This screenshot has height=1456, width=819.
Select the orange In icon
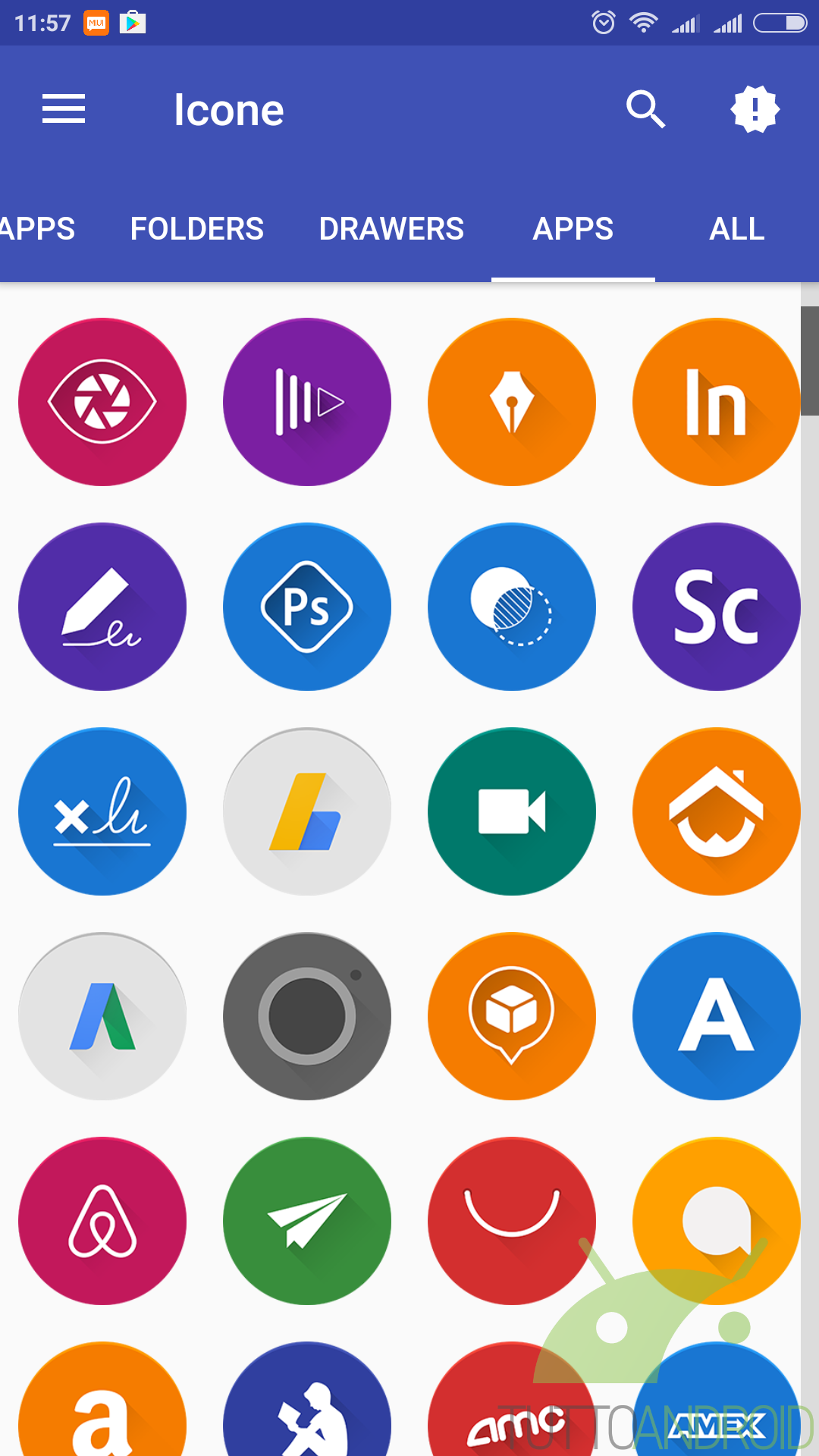coord(717,402)
